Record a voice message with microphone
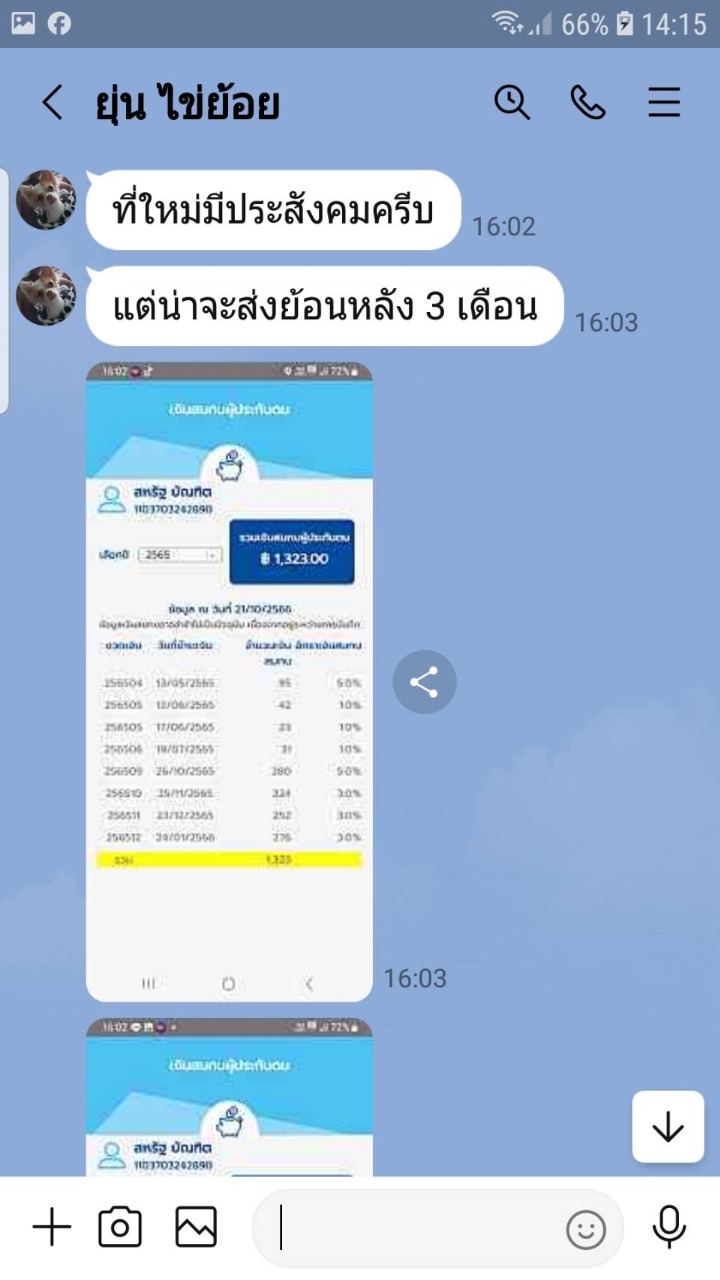Screen dimensions: 720x1280 tap(669, 1227)
